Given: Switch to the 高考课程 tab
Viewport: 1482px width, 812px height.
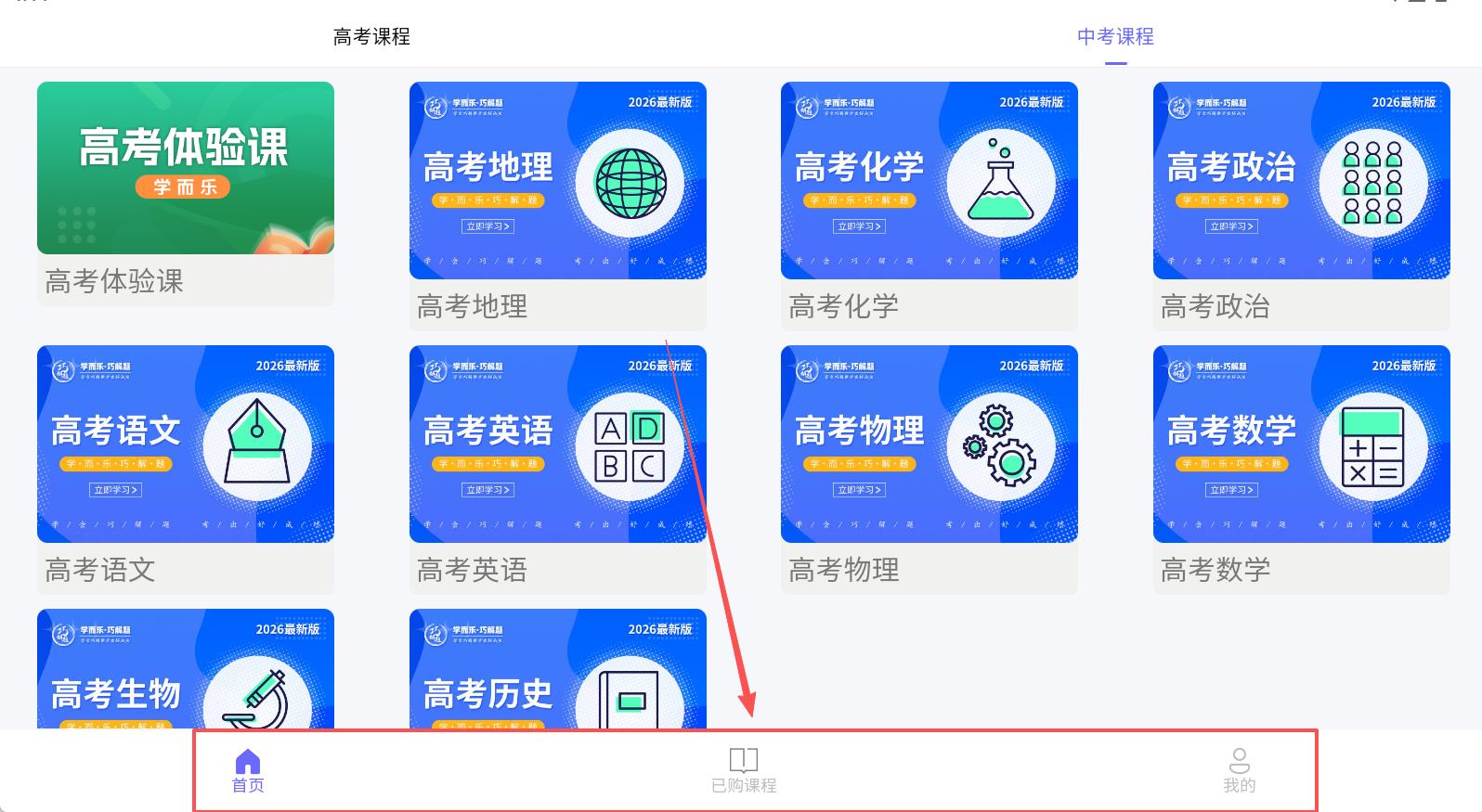Looking at the screenshot, I should click(x=371, y=36).
